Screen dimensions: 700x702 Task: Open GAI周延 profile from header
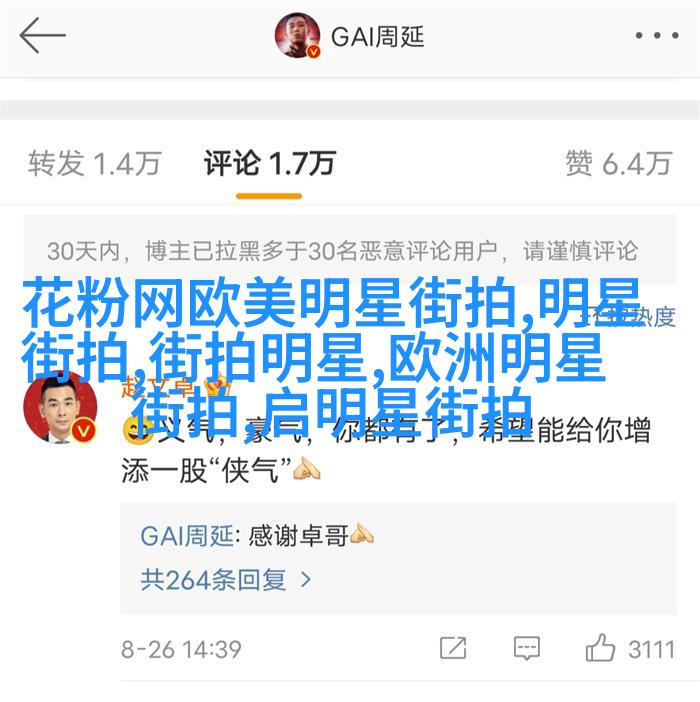[x=350, y=37]
